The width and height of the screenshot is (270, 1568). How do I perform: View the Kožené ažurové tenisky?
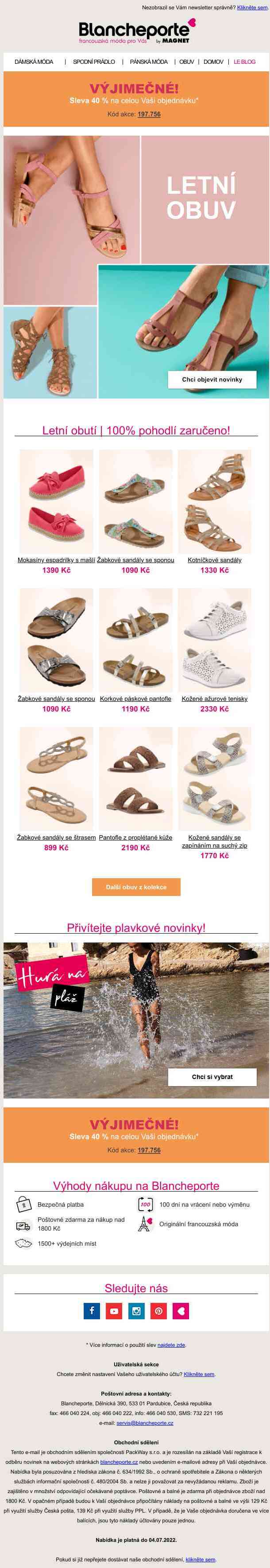[x=214, y=699]
